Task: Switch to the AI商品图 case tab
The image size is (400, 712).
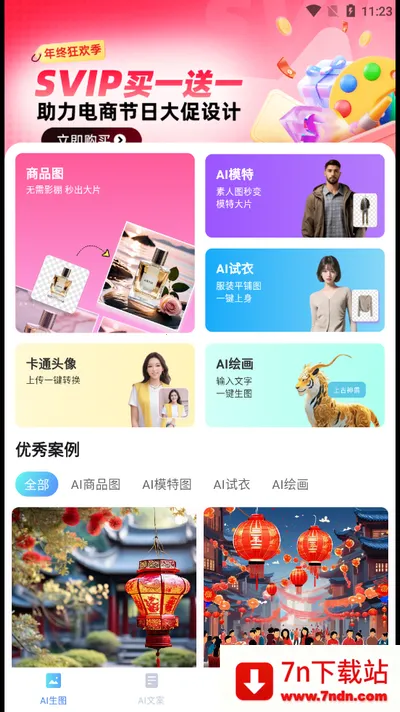Action: (x=96, y=485)
